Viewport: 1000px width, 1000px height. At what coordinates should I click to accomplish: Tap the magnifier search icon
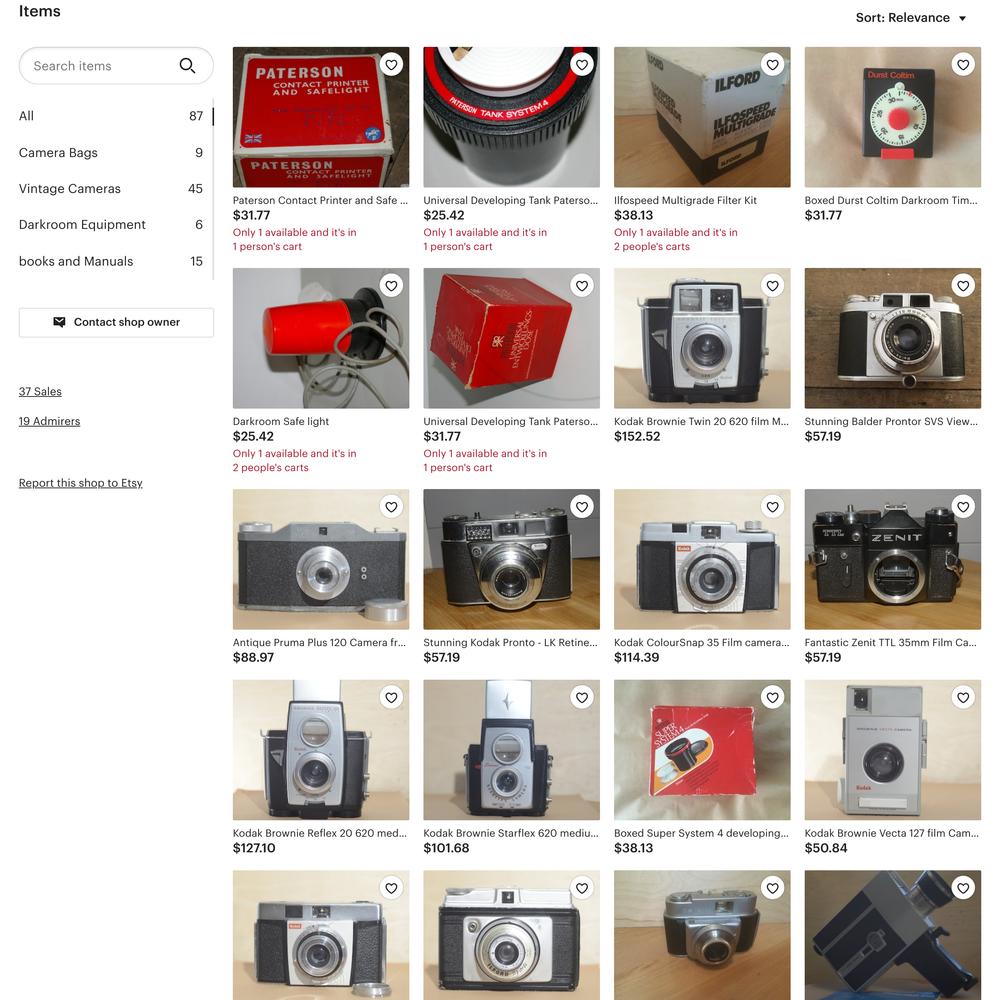(x=187, y=66)
